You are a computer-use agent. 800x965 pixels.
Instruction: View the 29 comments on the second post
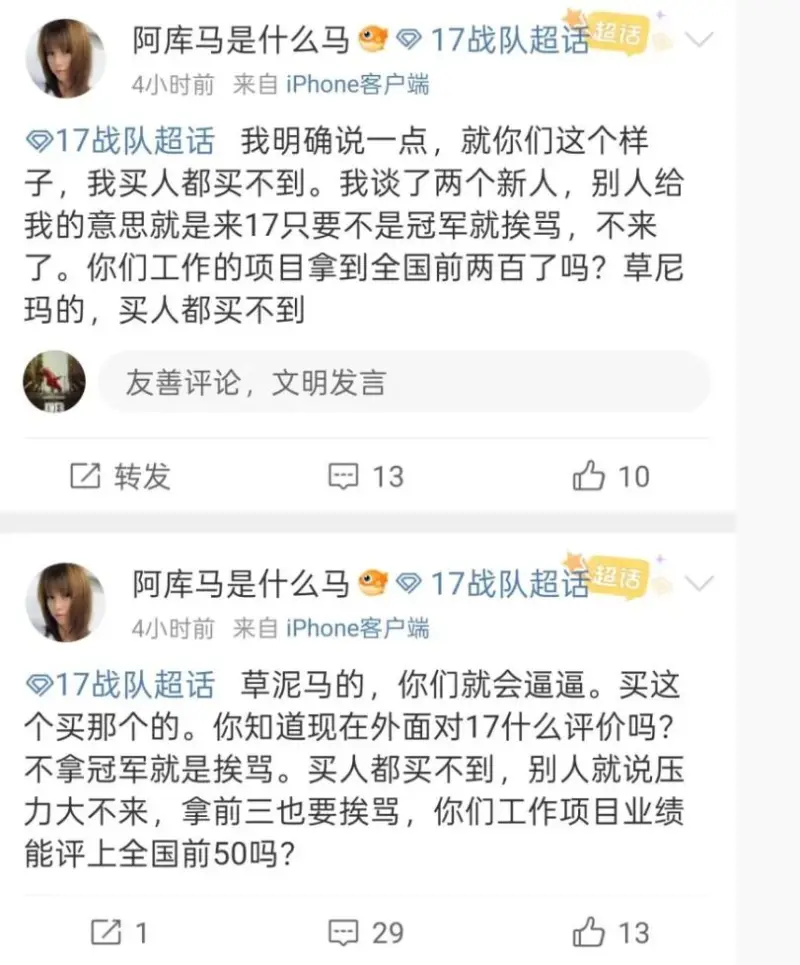(x=367, y=932)
